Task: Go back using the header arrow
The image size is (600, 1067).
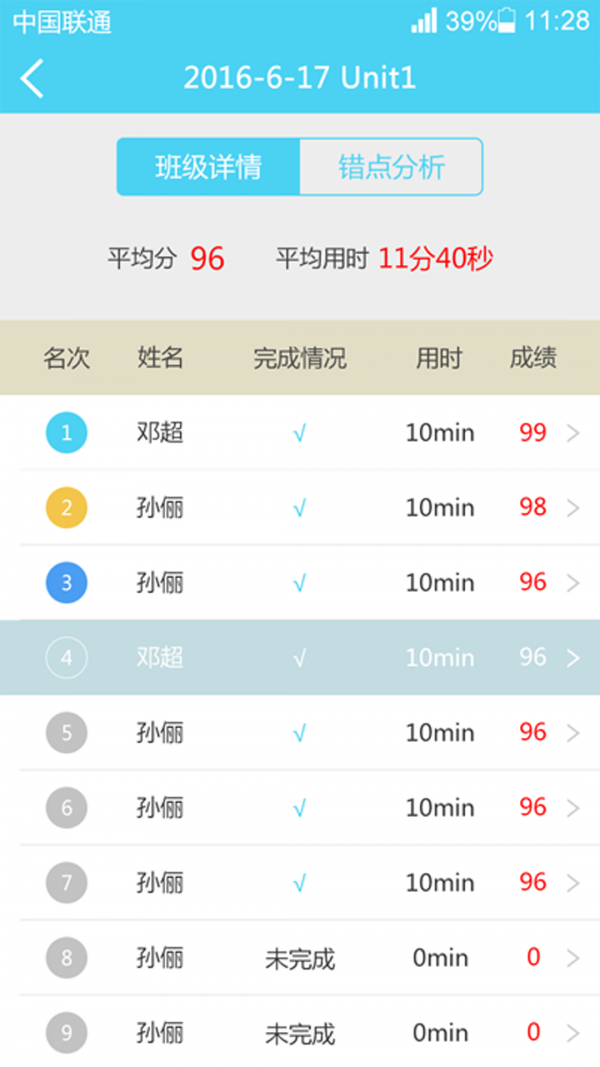Action: (32, 78)
